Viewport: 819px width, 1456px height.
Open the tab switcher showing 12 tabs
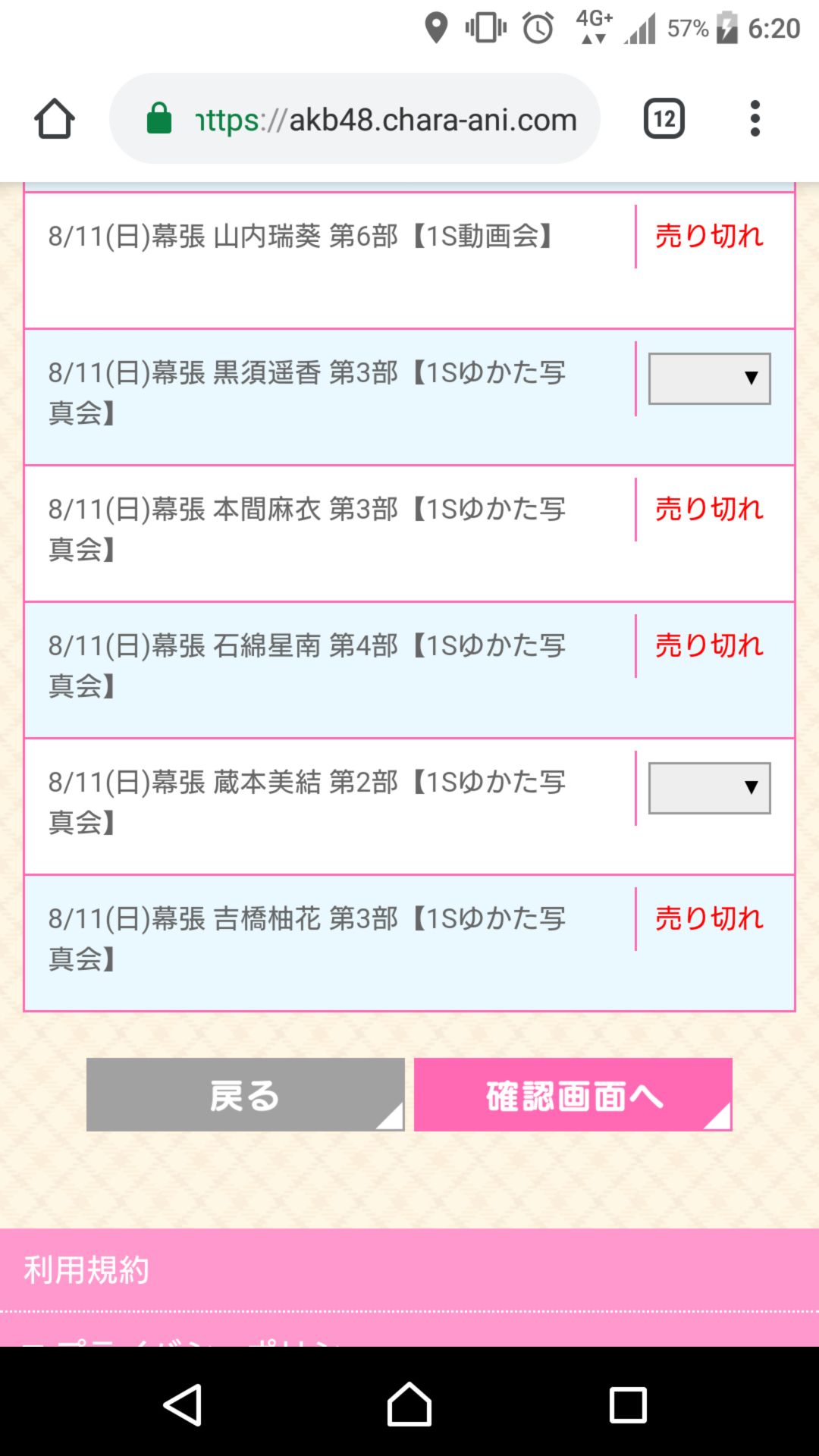pyautogui.click(x=664, y=119)
